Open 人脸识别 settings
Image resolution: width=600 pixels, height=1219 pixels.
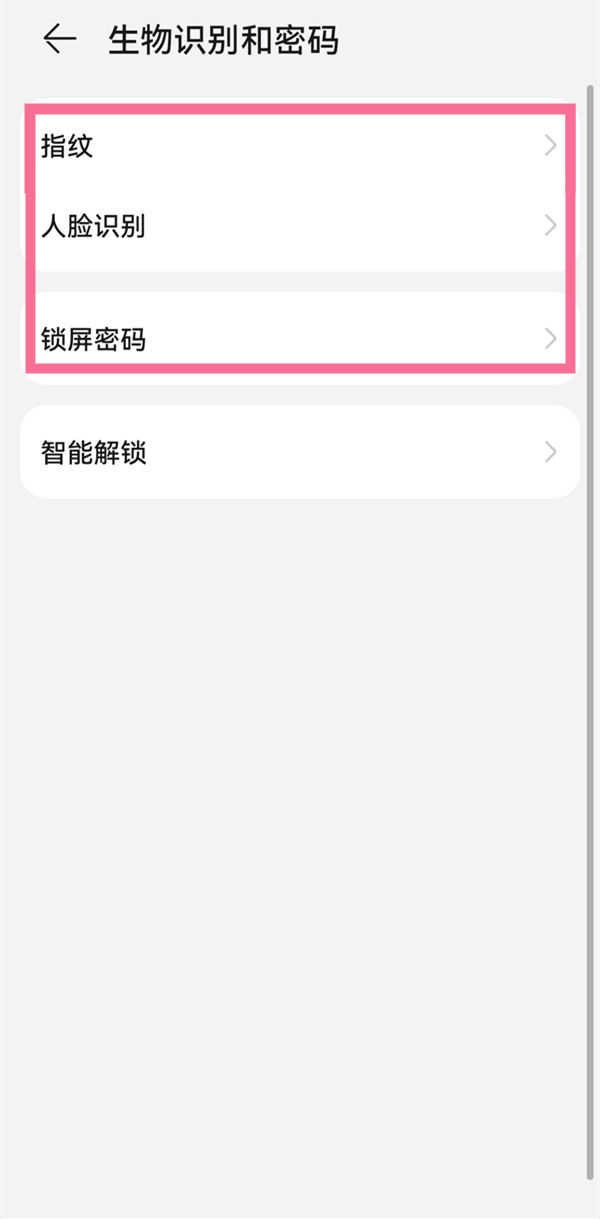300,226
